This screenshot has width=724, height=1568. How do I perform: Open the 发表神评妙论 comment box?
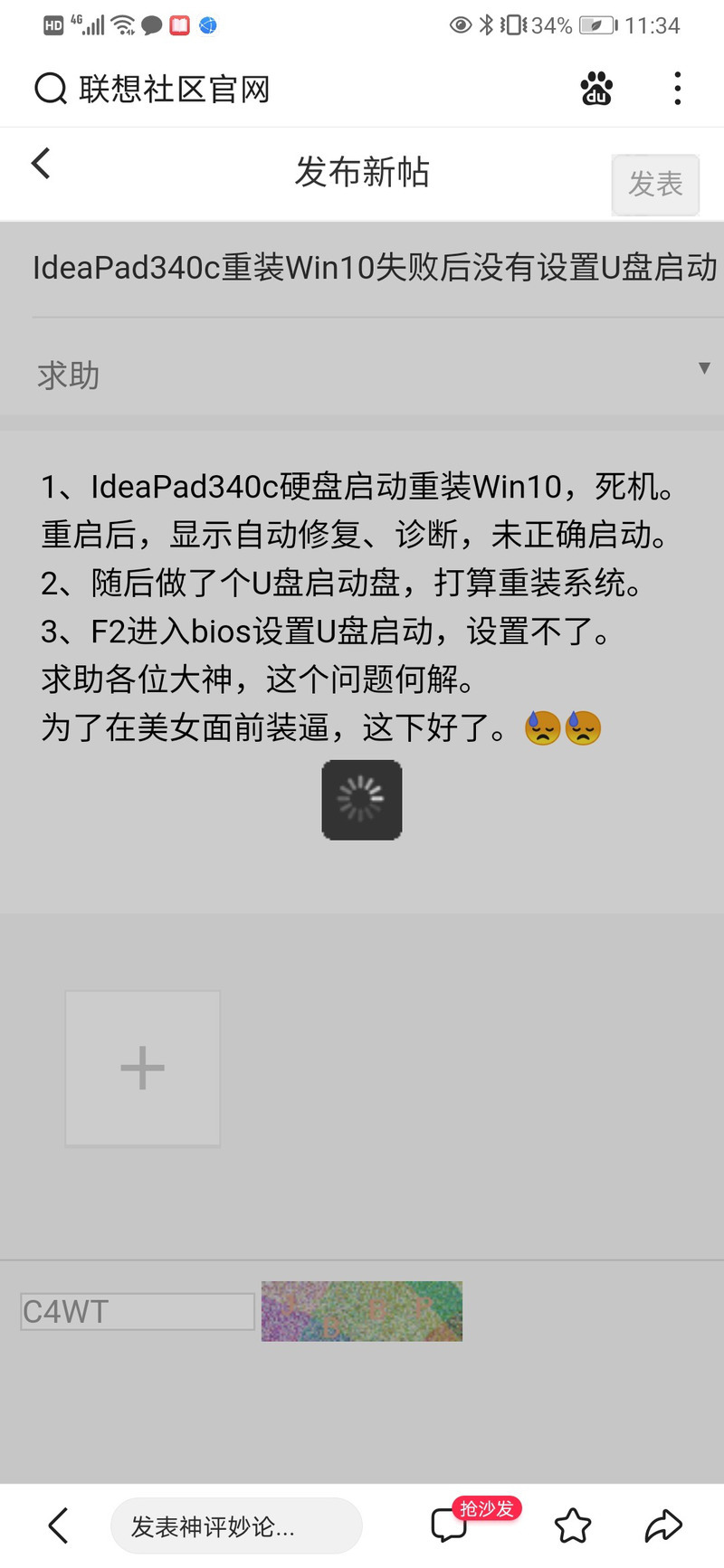(x=235, y=1526)
